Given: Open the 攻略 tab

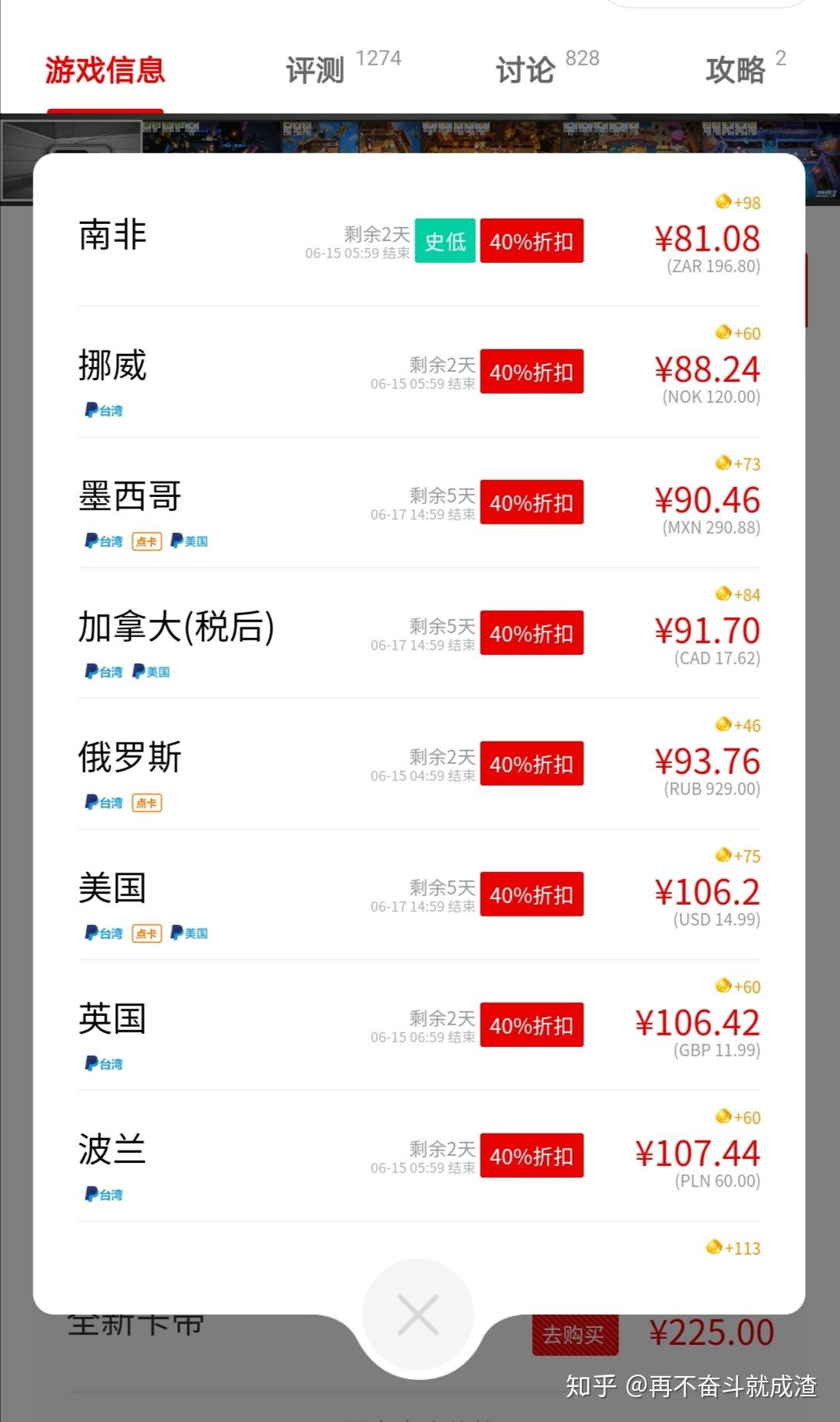Looking at the screenshot, I should coord(745,68).
